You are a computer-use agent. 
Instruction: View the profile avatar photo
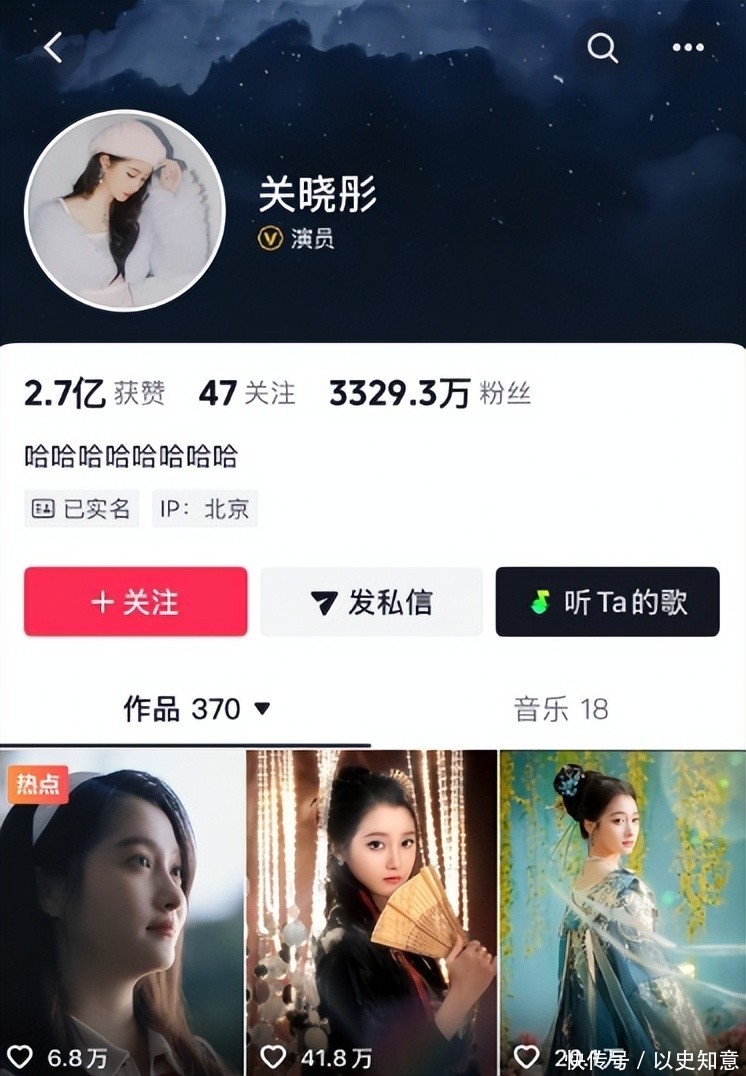125,210
